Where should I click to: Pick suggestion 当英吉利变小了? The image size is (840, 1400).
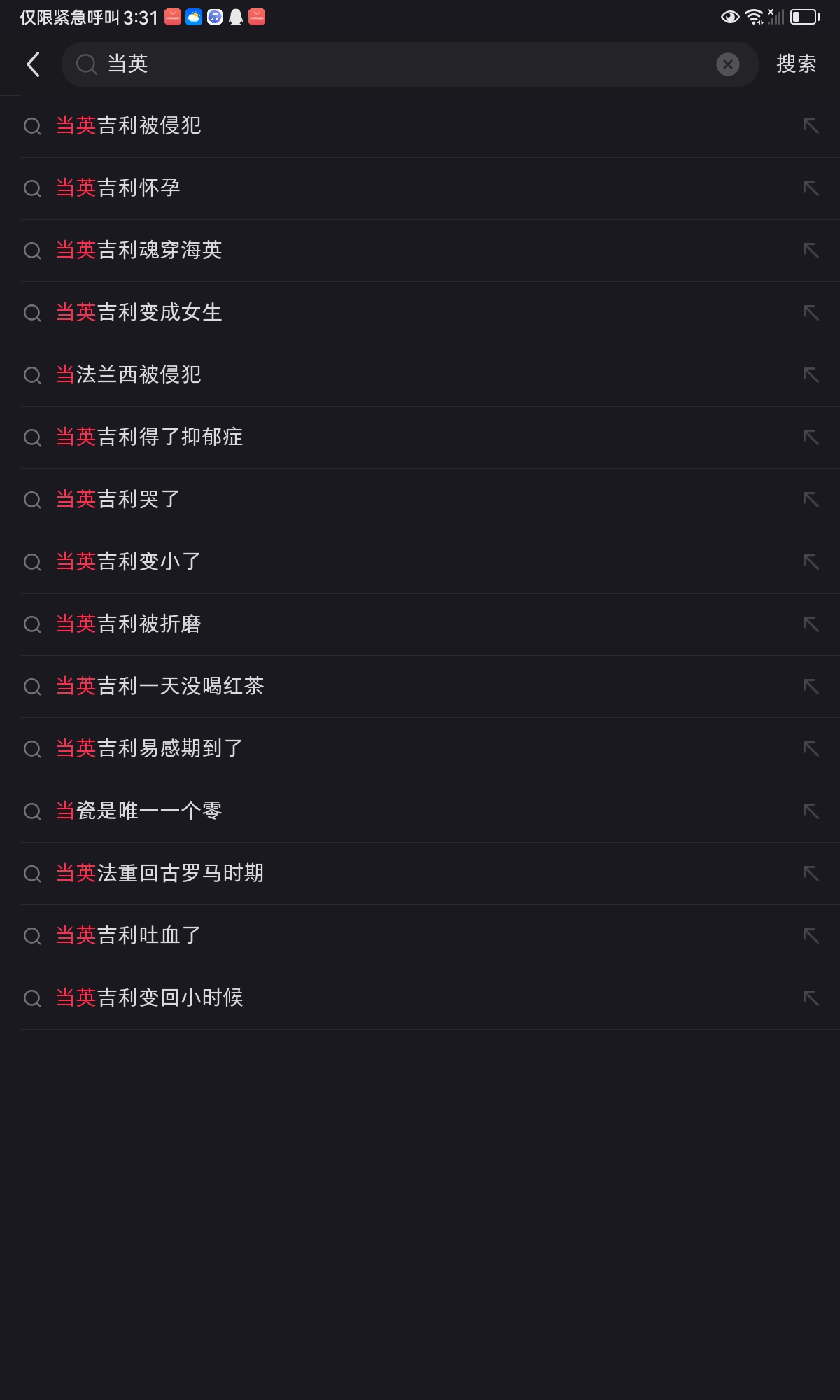129,561
